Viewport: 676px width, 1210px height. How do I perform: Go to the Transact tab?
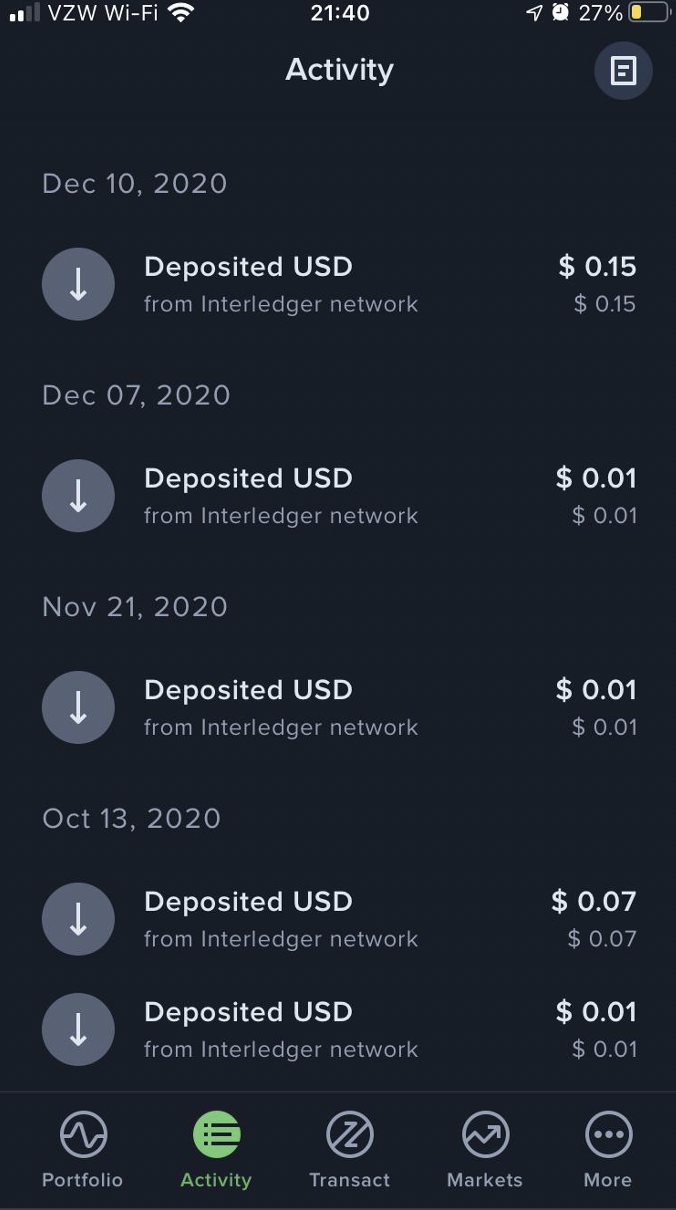click(x=349, y=1151)
